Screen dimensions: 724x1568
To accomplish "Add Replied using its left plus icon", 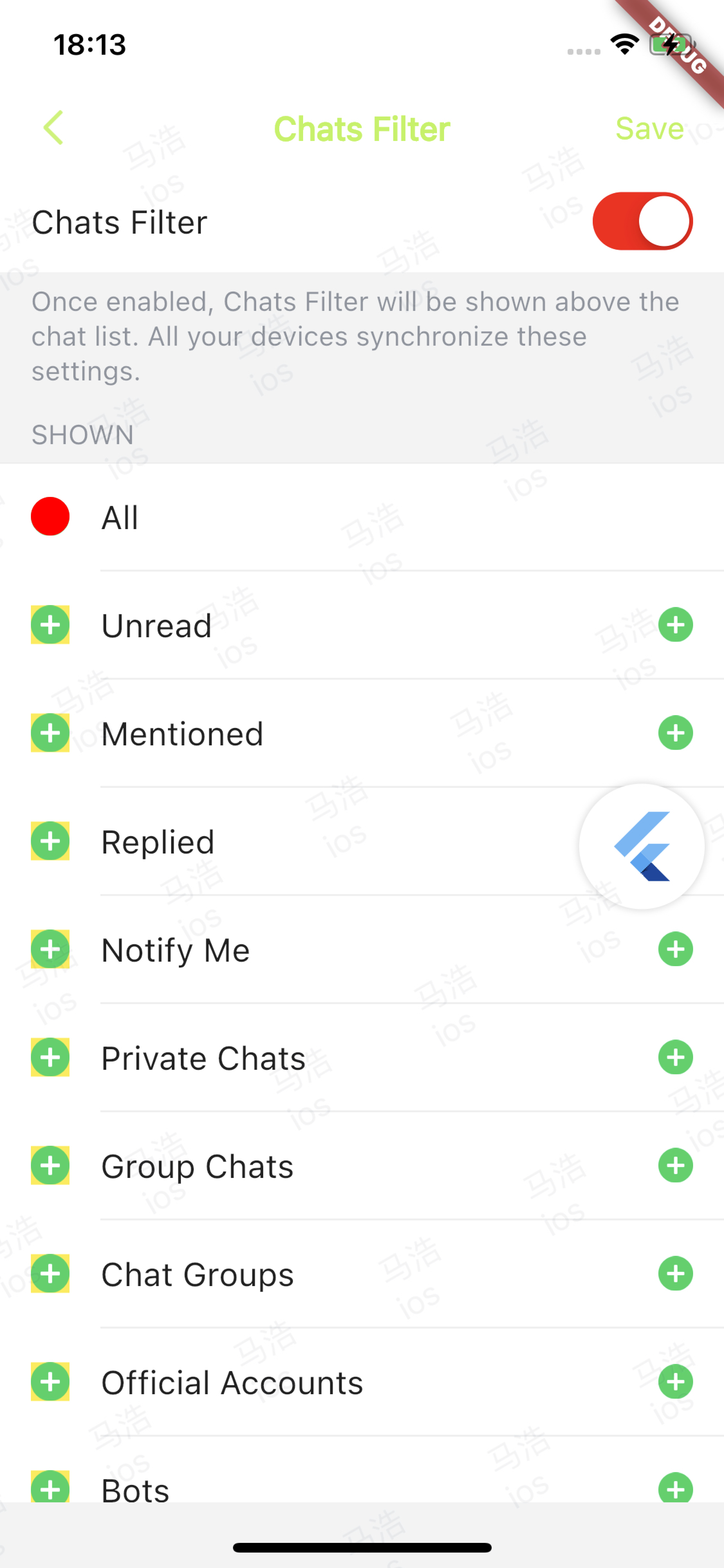I will point(50,841).
